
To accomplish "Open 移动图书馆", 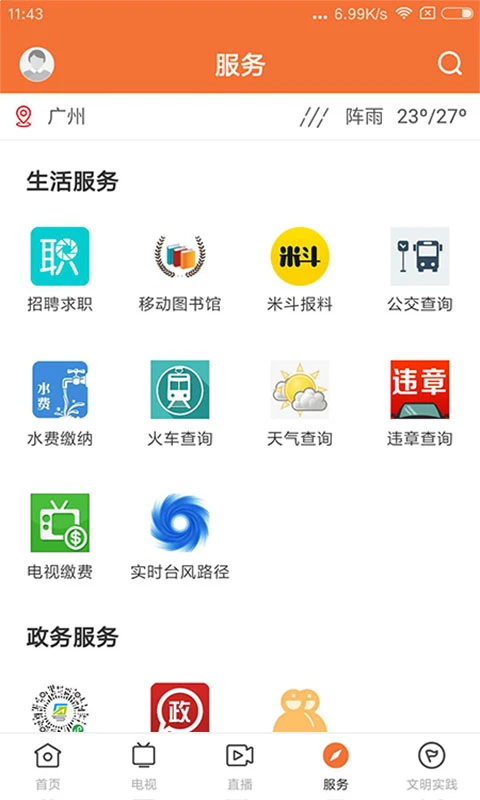I will [180, 269].
